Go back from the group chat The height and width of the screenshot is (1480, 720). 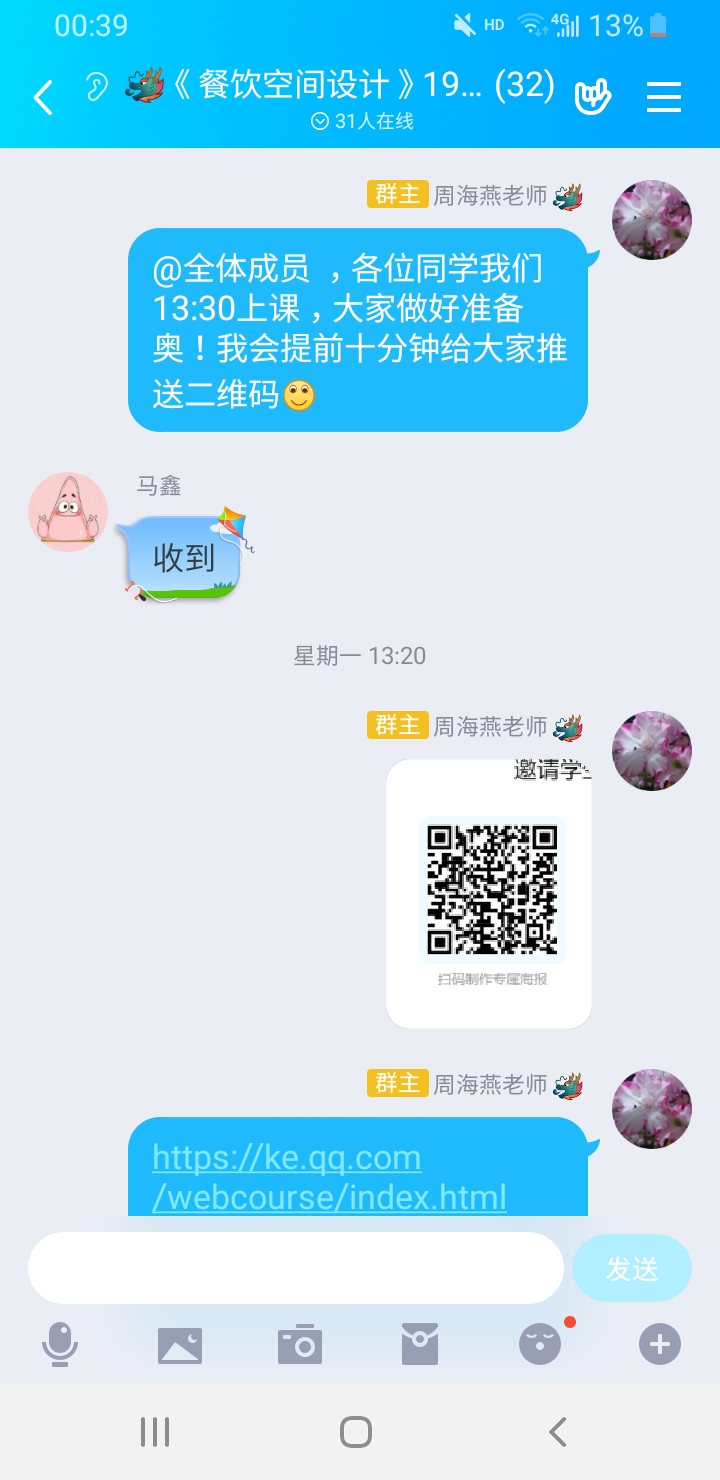coord(43,98)
